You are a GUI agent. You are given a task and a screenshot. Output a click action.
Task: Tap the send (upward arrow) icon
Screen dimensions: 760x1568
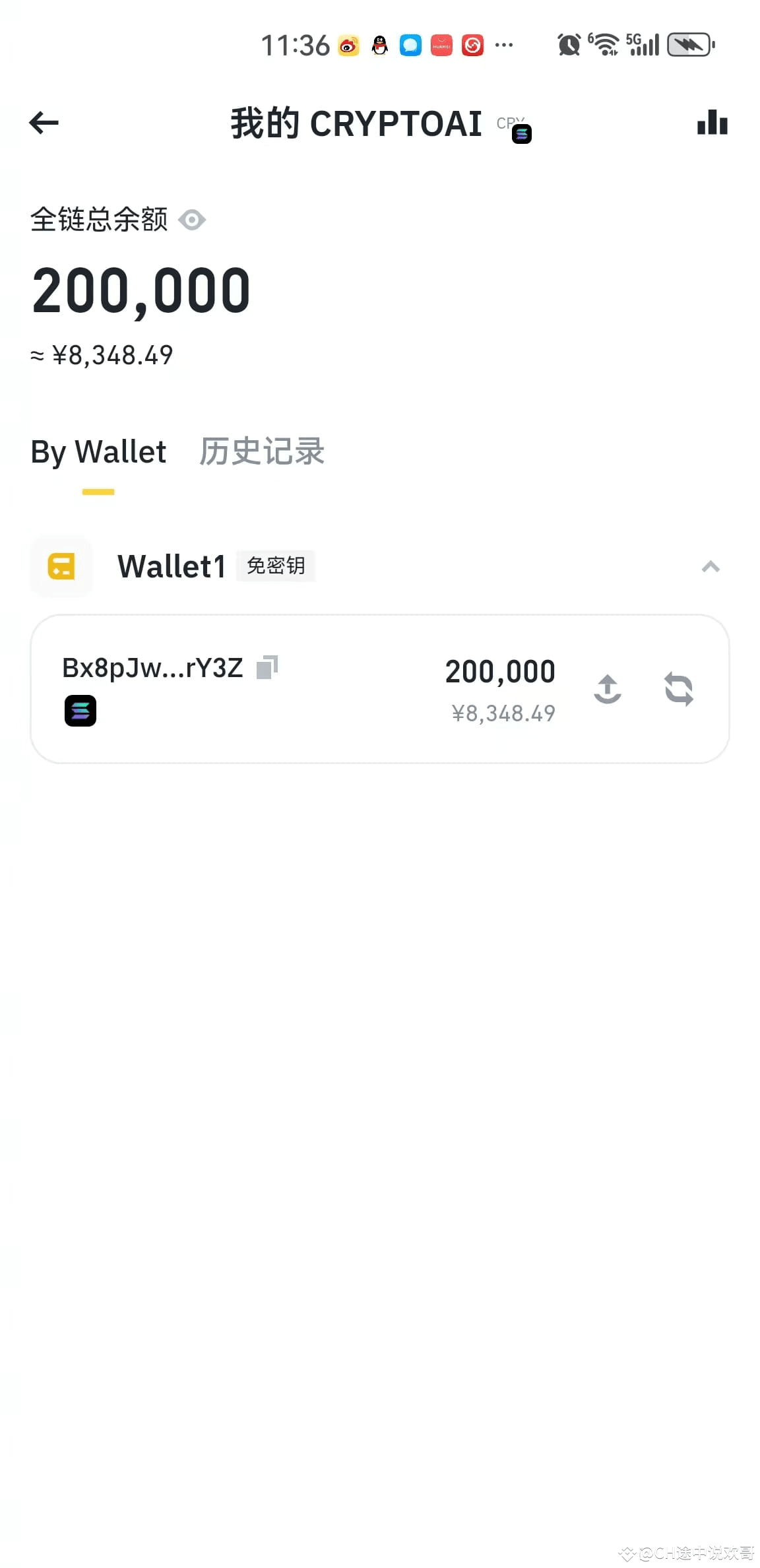608,689
